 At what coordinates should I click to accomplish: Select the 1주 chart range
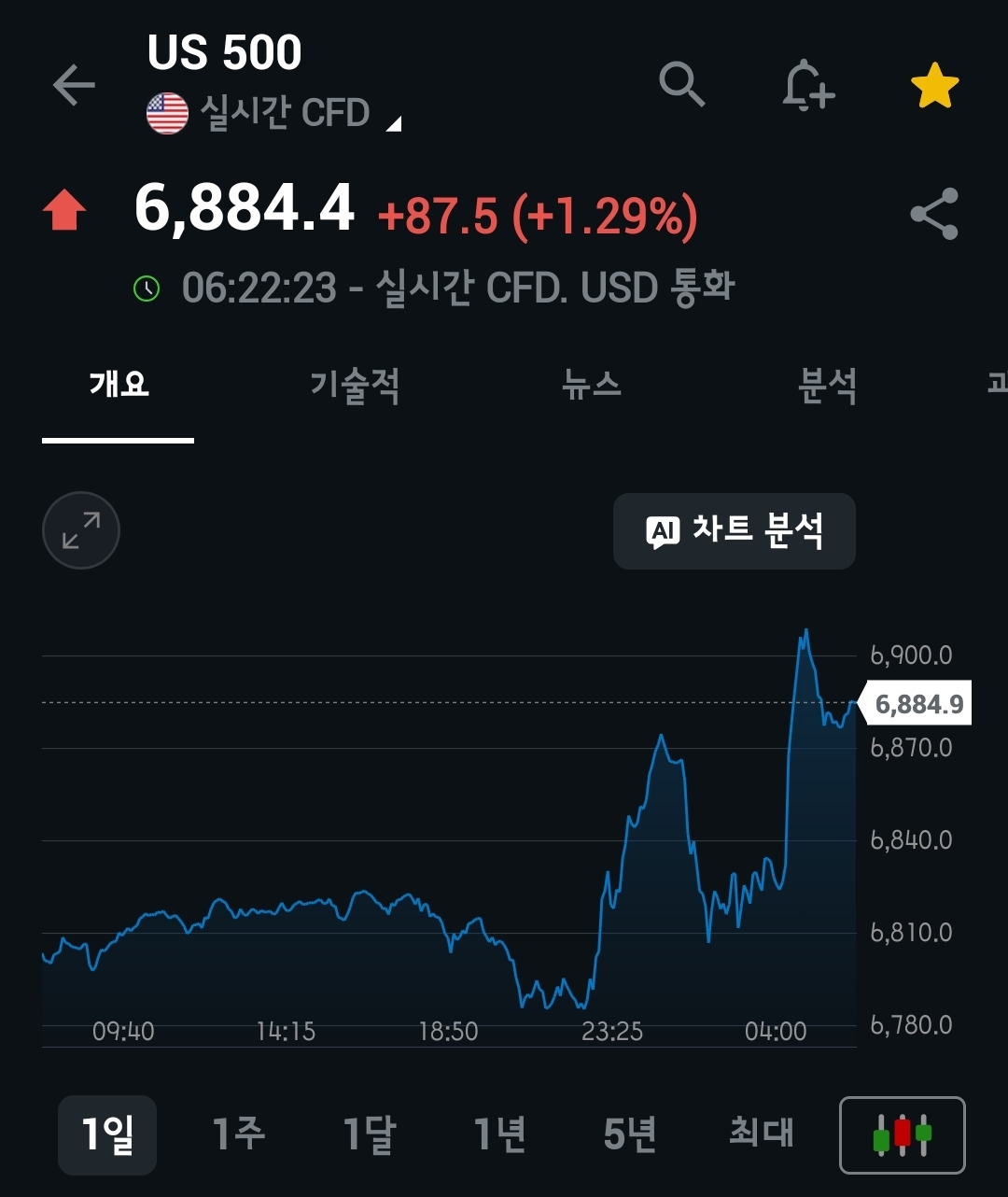point(238,1134)
